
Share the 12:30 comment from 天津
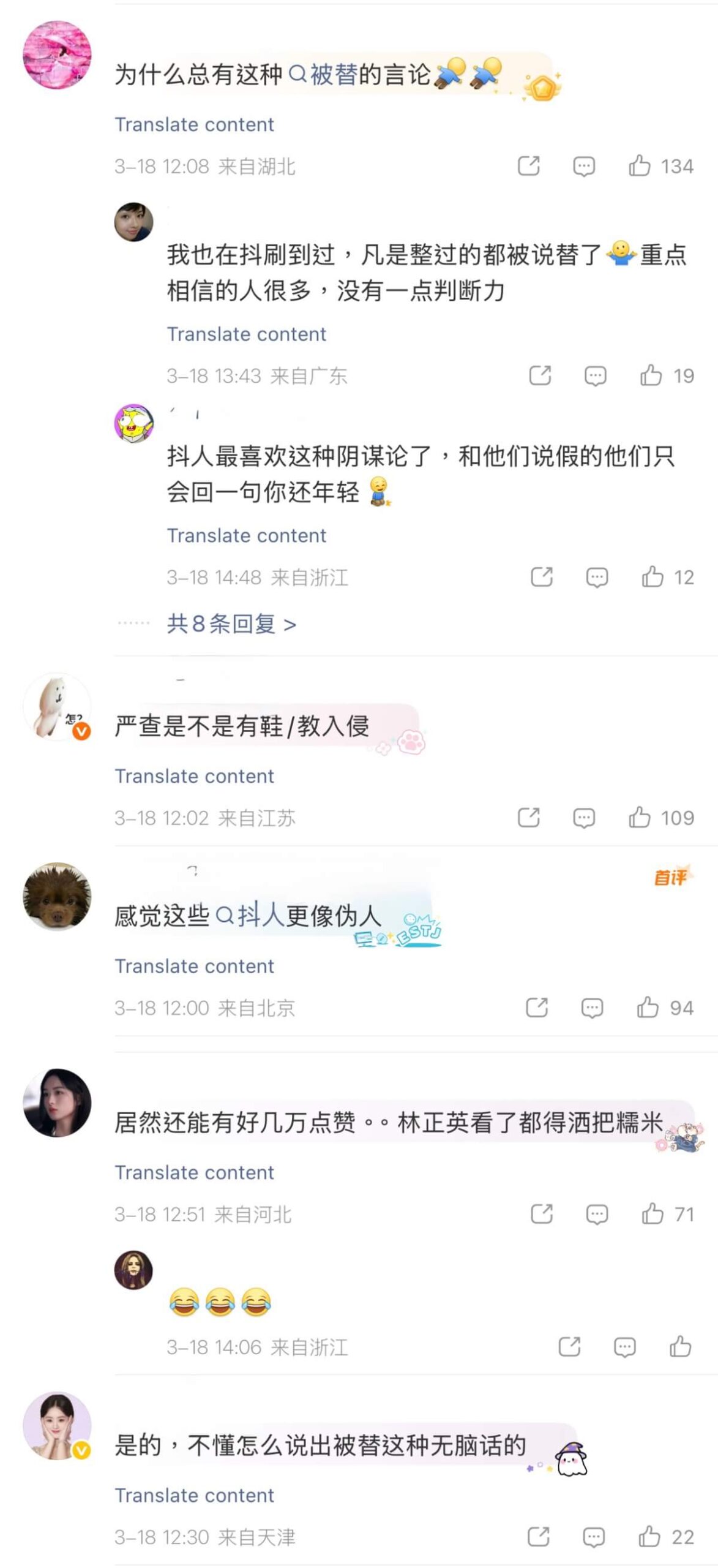539,1537
